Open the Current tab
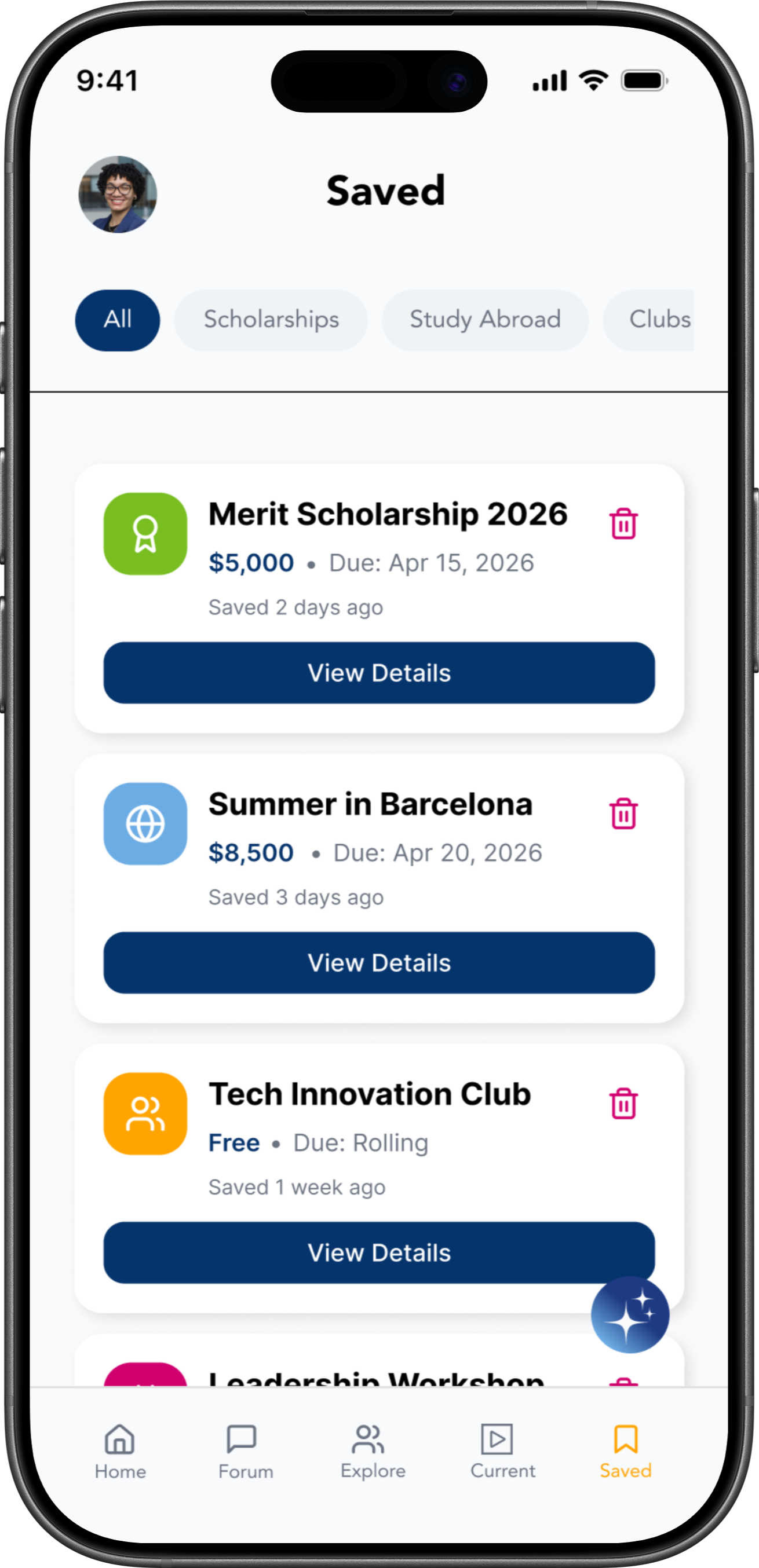Viewport: 759px width, 1568px height. [502, 1452]
